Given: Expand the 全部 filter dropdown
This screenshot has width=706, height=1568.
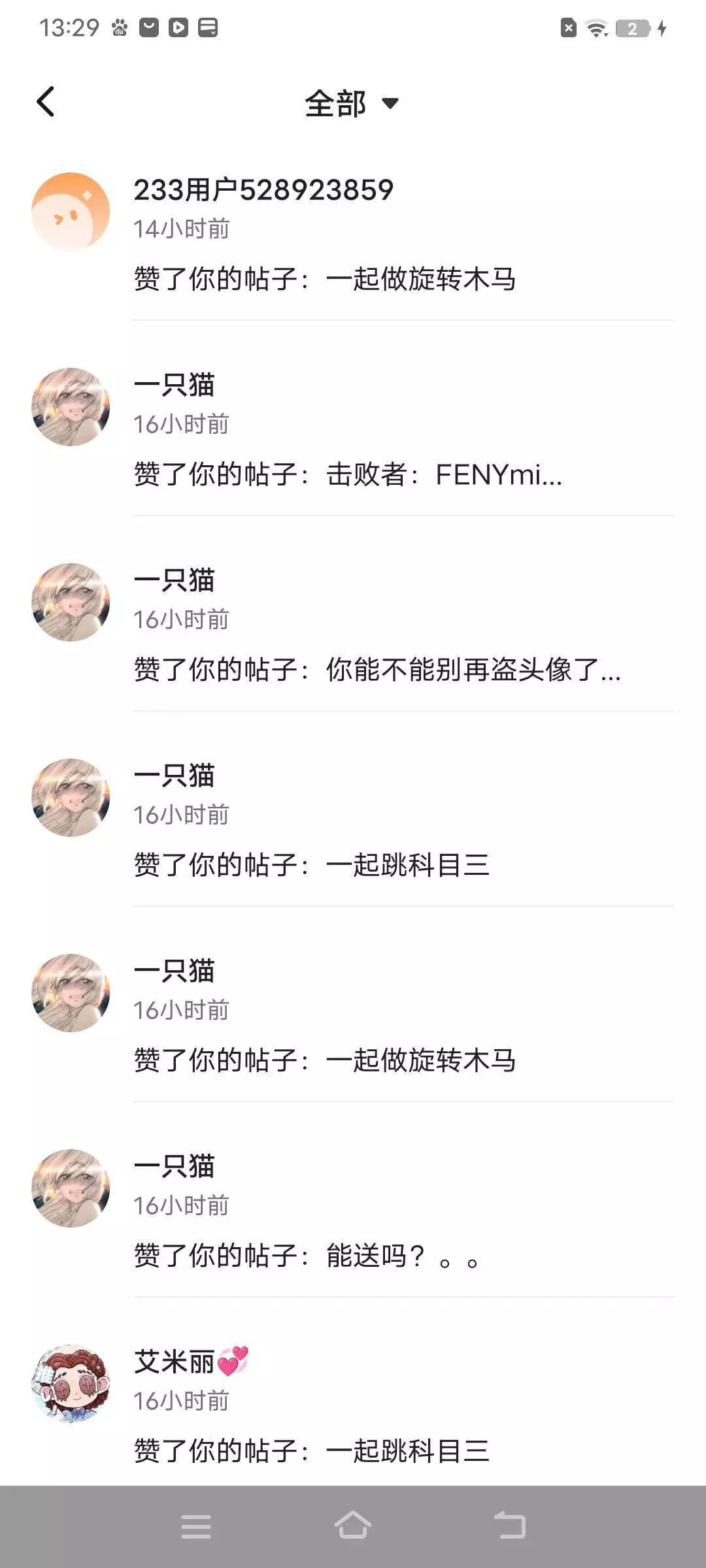Looking at the screenshot, I should coord(352,103).
